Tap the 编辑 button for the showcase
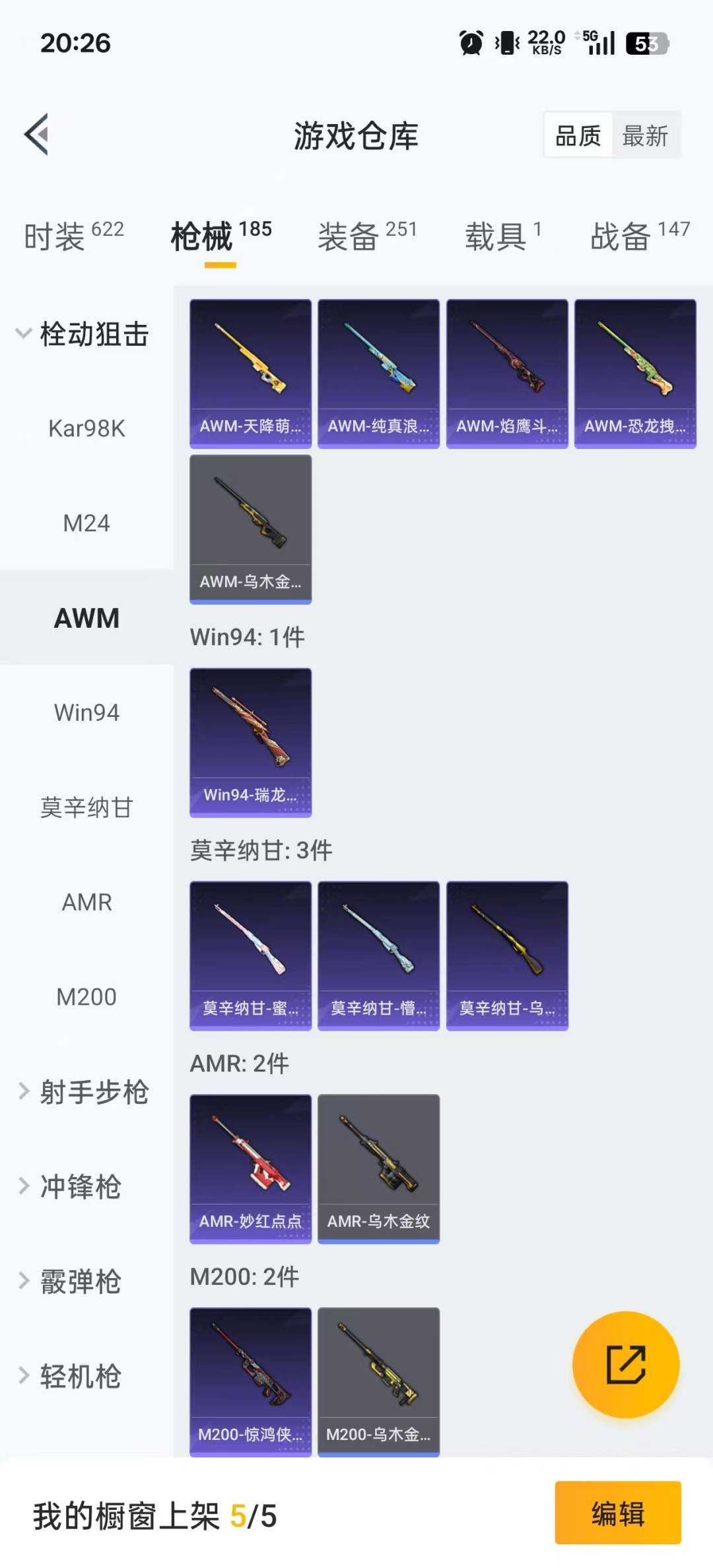Screen dimensions: 713x1568 coord(617,1513)
